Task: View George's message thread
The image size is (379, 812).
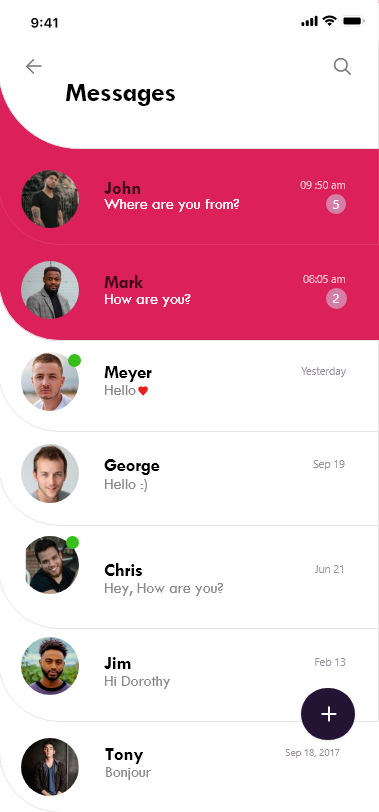Action: coord(190,478)
